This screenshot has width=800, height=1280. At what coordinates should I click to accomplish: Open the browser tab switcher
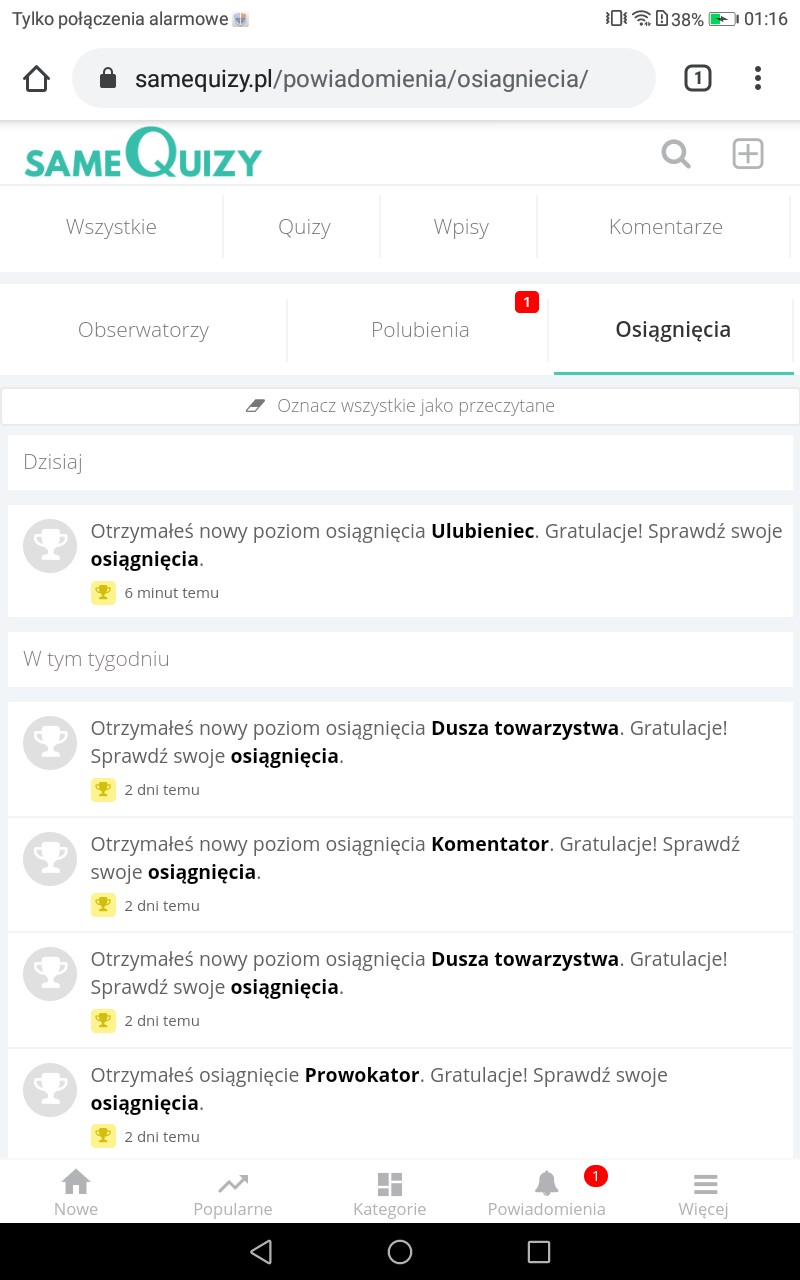point(697,78)
